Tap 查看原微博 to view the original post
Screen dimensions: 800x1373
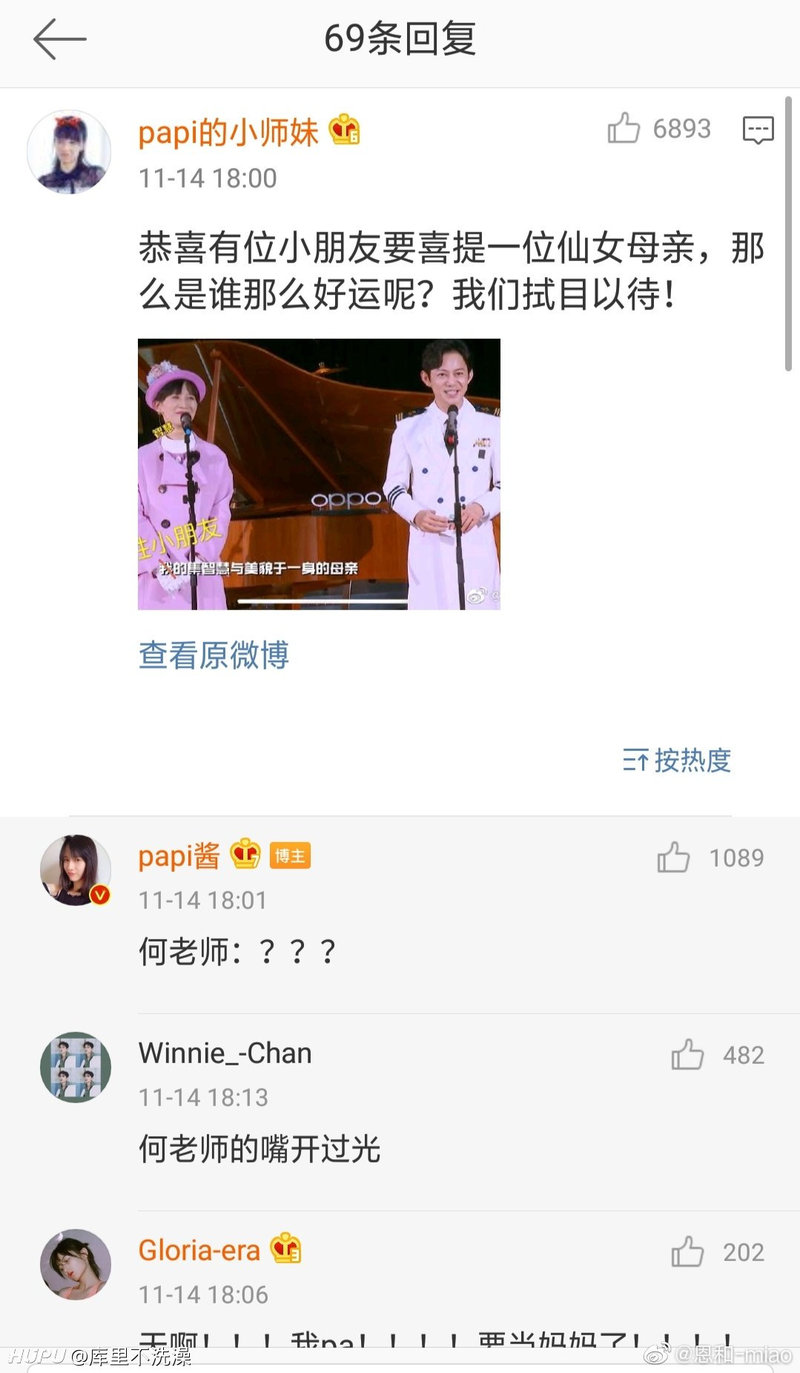pos(214,655)
